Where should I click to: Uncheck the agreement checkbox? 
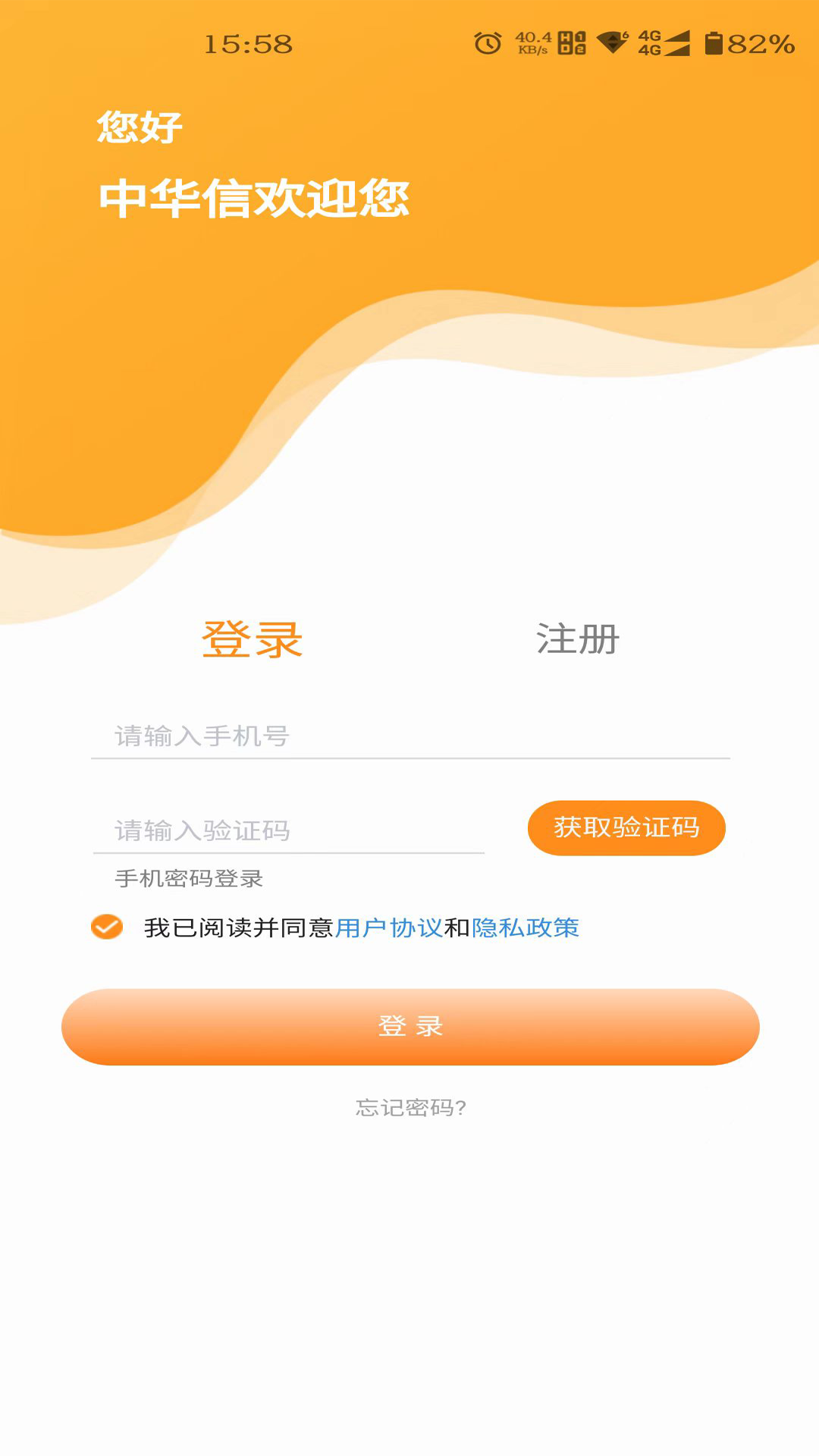(107, 927)
